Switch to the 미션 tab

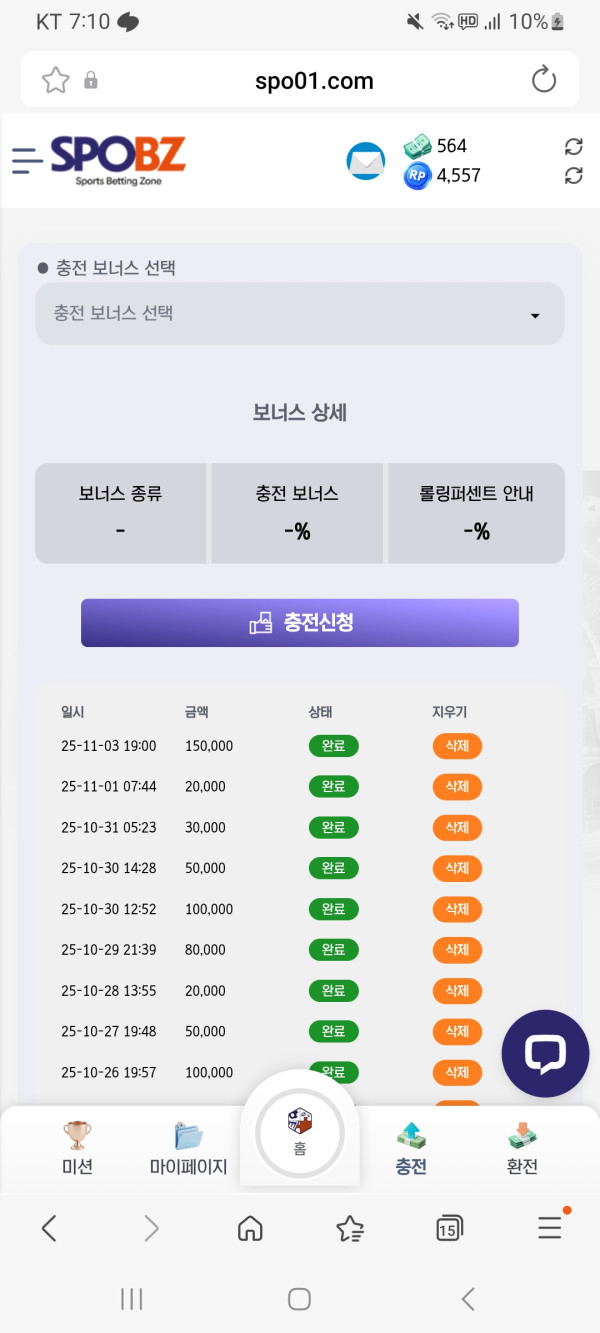tap(77, 1148)
